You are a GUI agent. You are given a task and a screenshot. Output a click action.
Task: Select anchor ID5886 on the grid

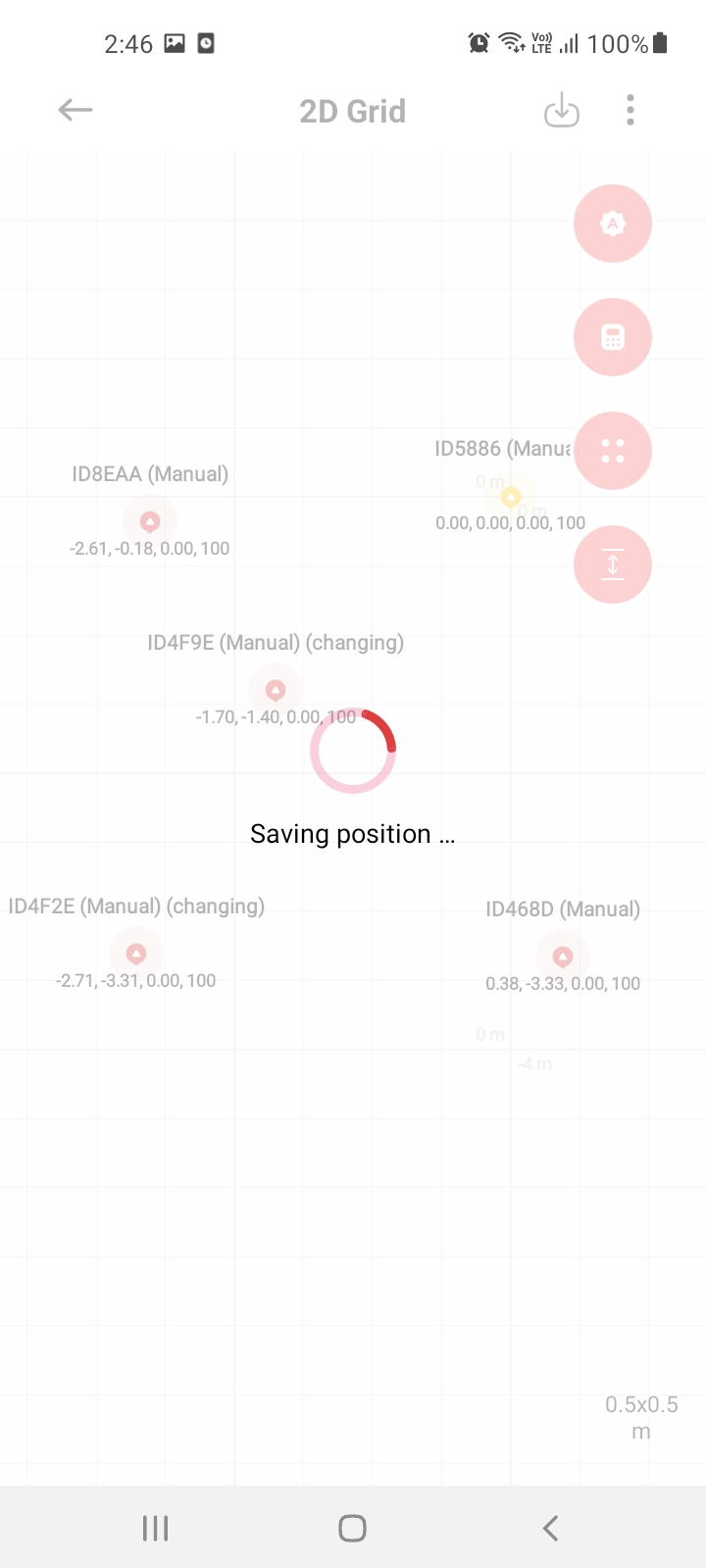tap(510, 497)
